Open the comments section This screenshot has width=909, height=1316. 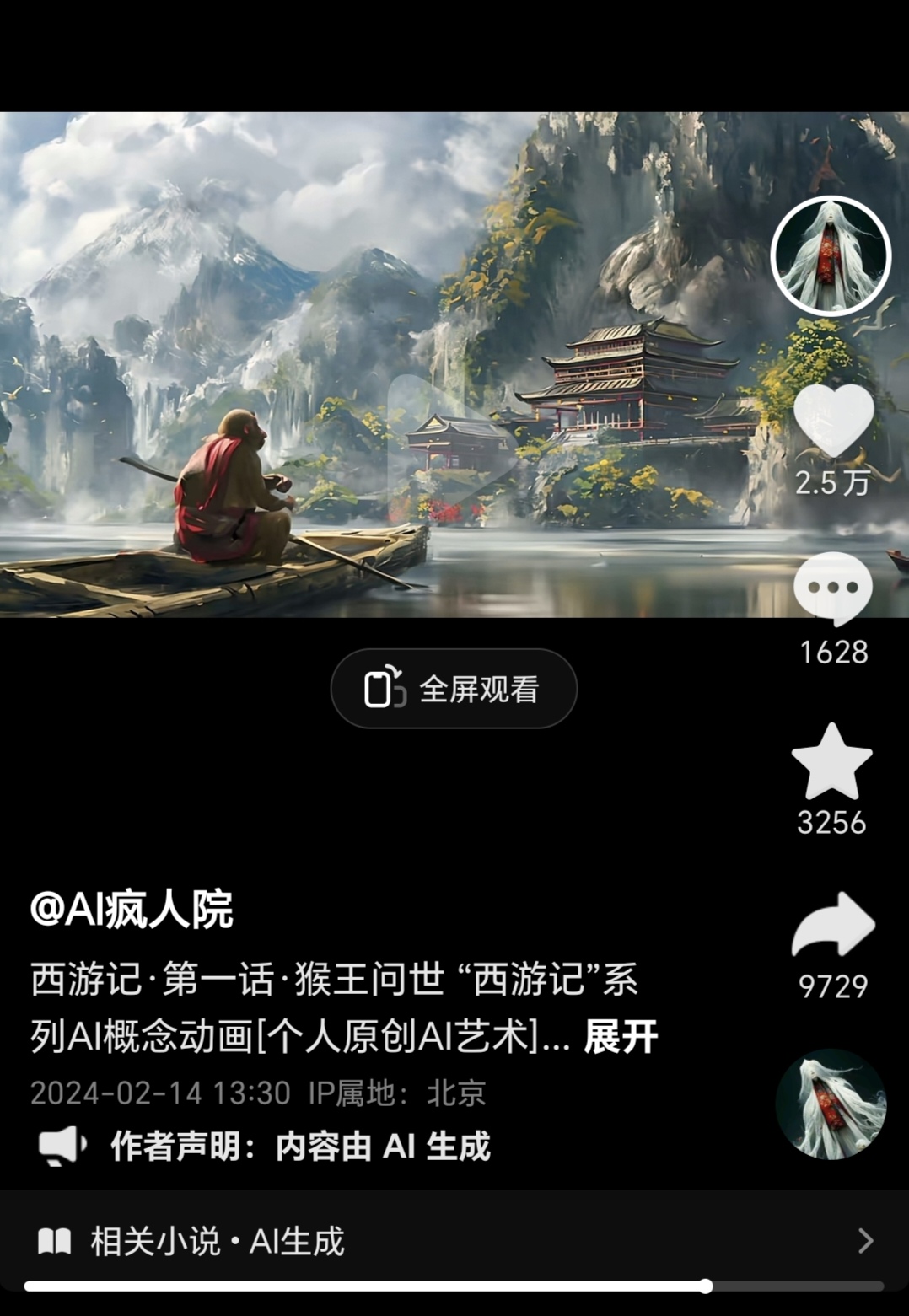click(833, 588)
